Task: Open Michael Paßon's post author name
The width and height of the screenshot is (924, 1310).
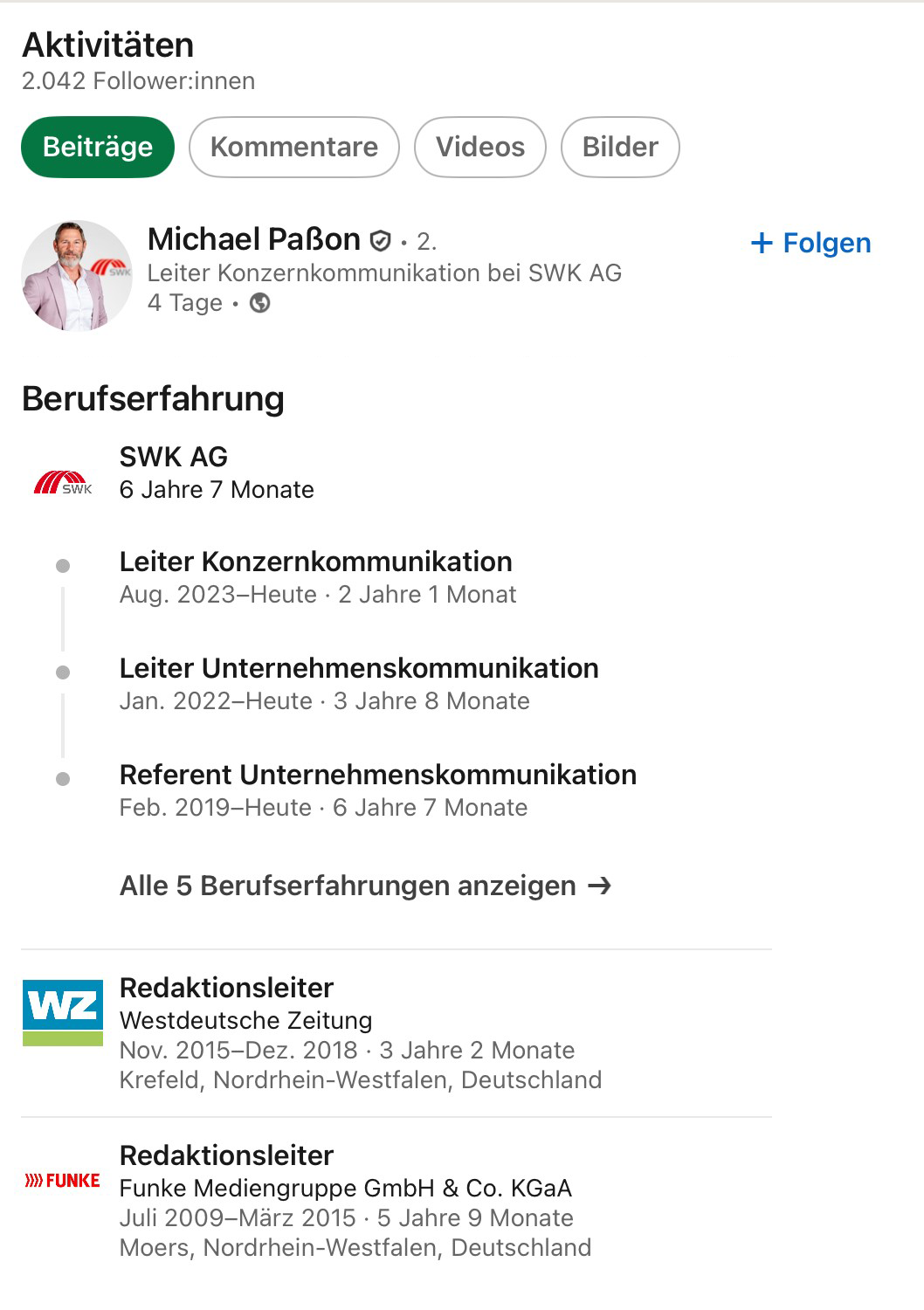Action: 254,239
